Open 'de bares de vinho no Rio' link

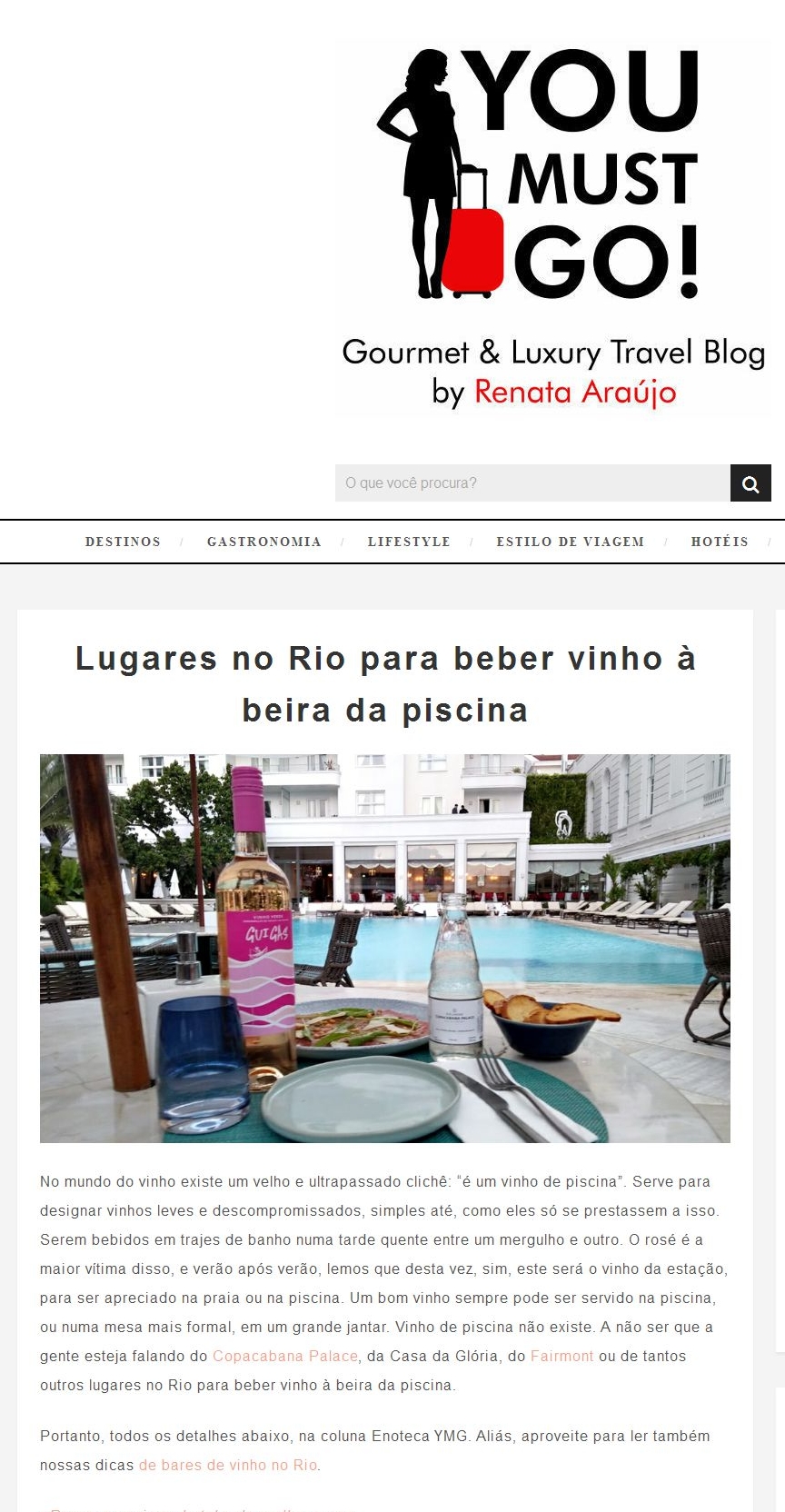coord(228,1465)
